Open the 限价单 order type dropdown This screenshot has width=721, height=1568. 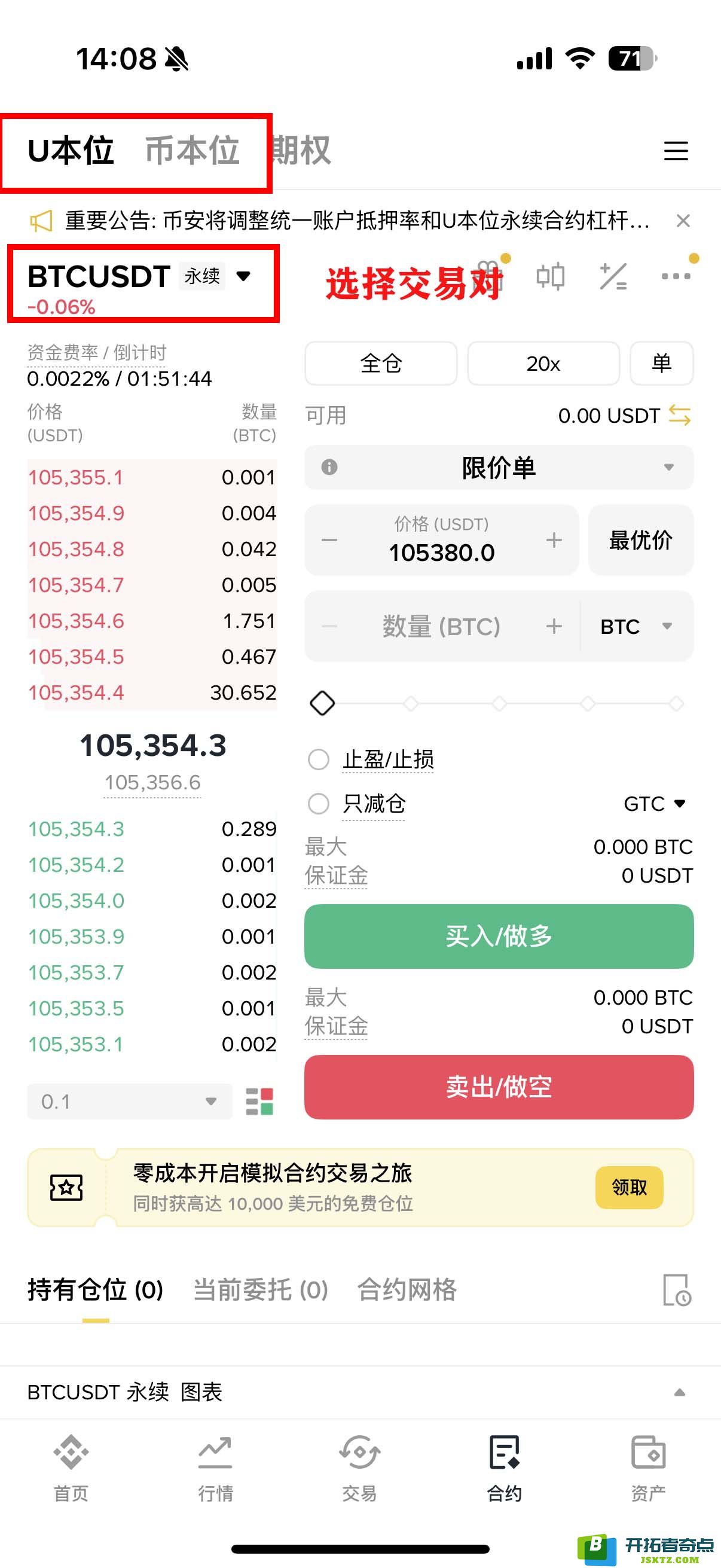point(499,468)
